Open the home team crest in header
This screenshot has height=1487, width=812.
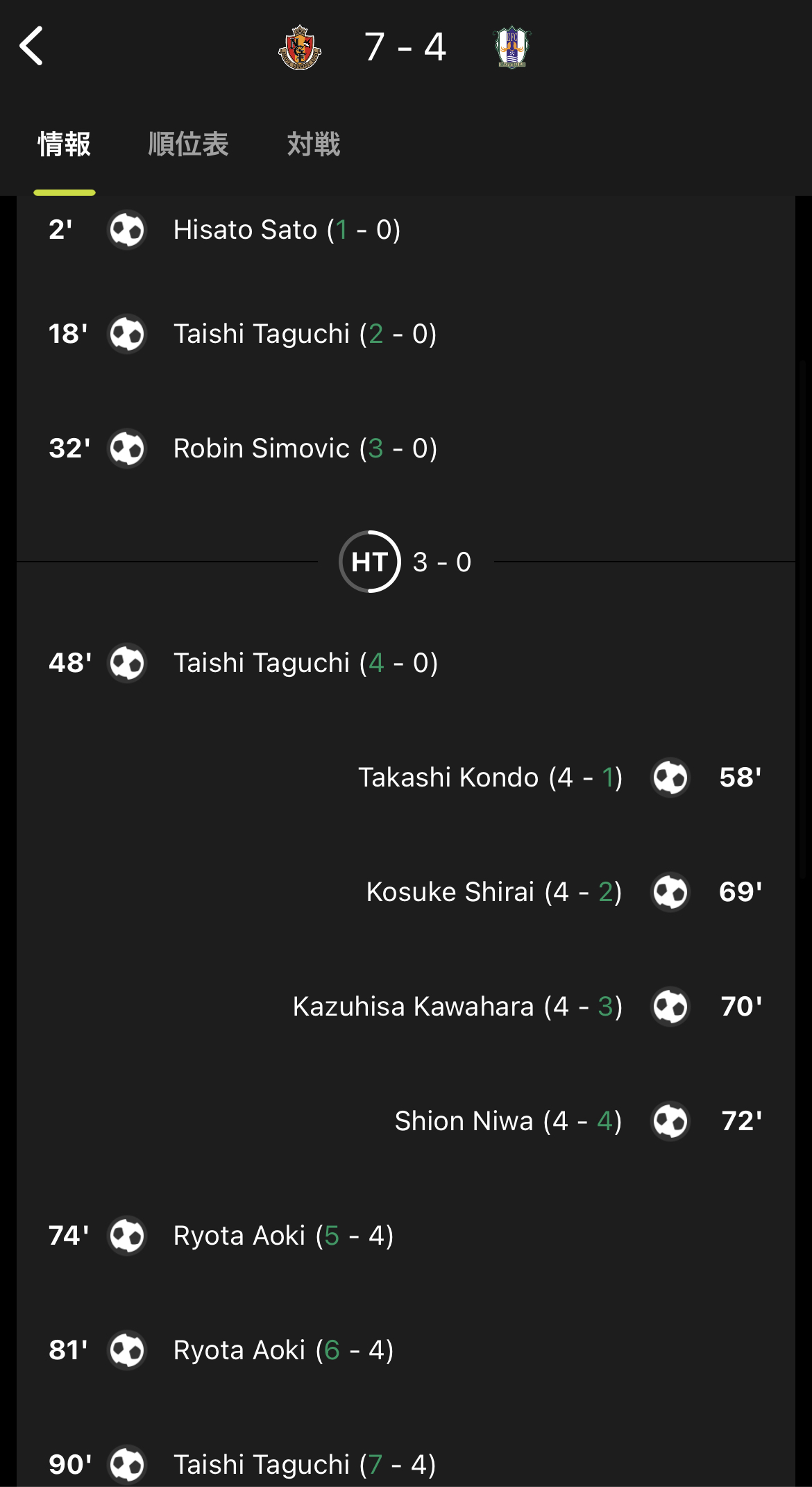299,47
